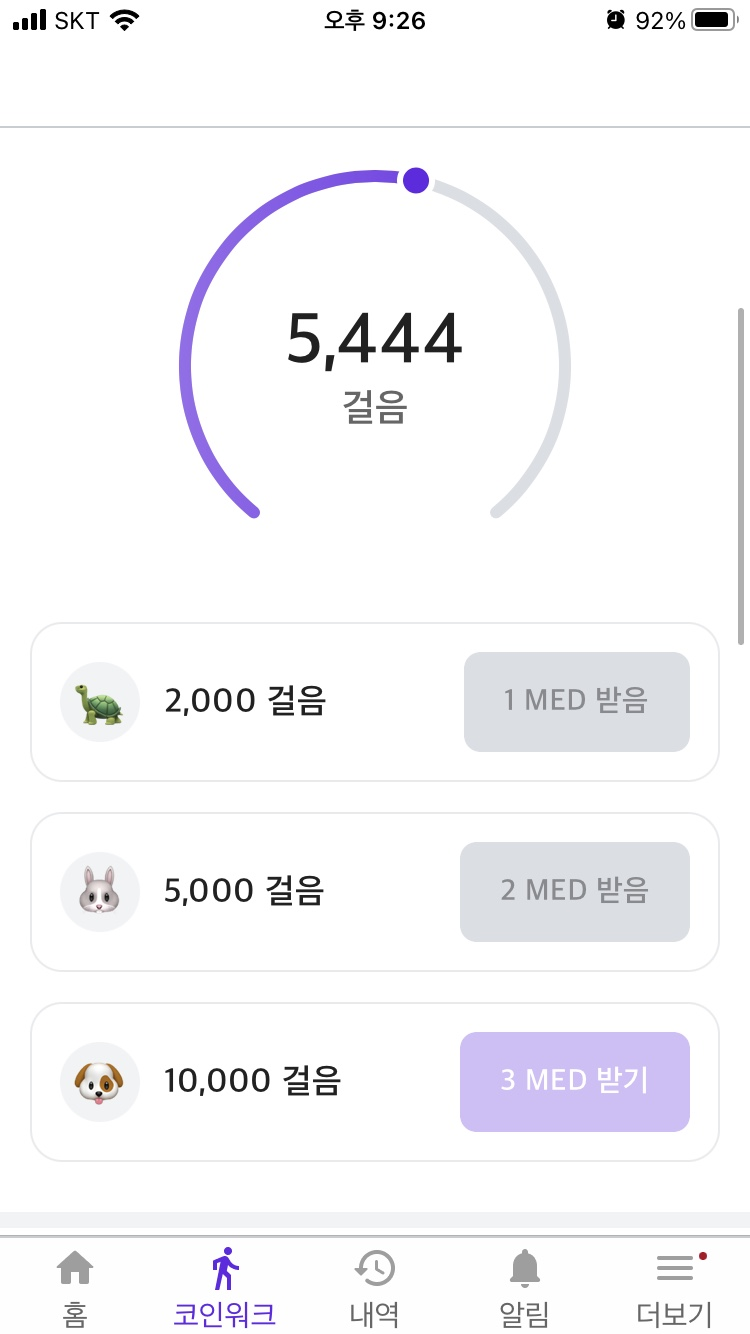Image resolution: width=750 pixels, height=1334 pixels.
Task: Open the 더보기 menu tab
Action: [x=675, y=1288]
